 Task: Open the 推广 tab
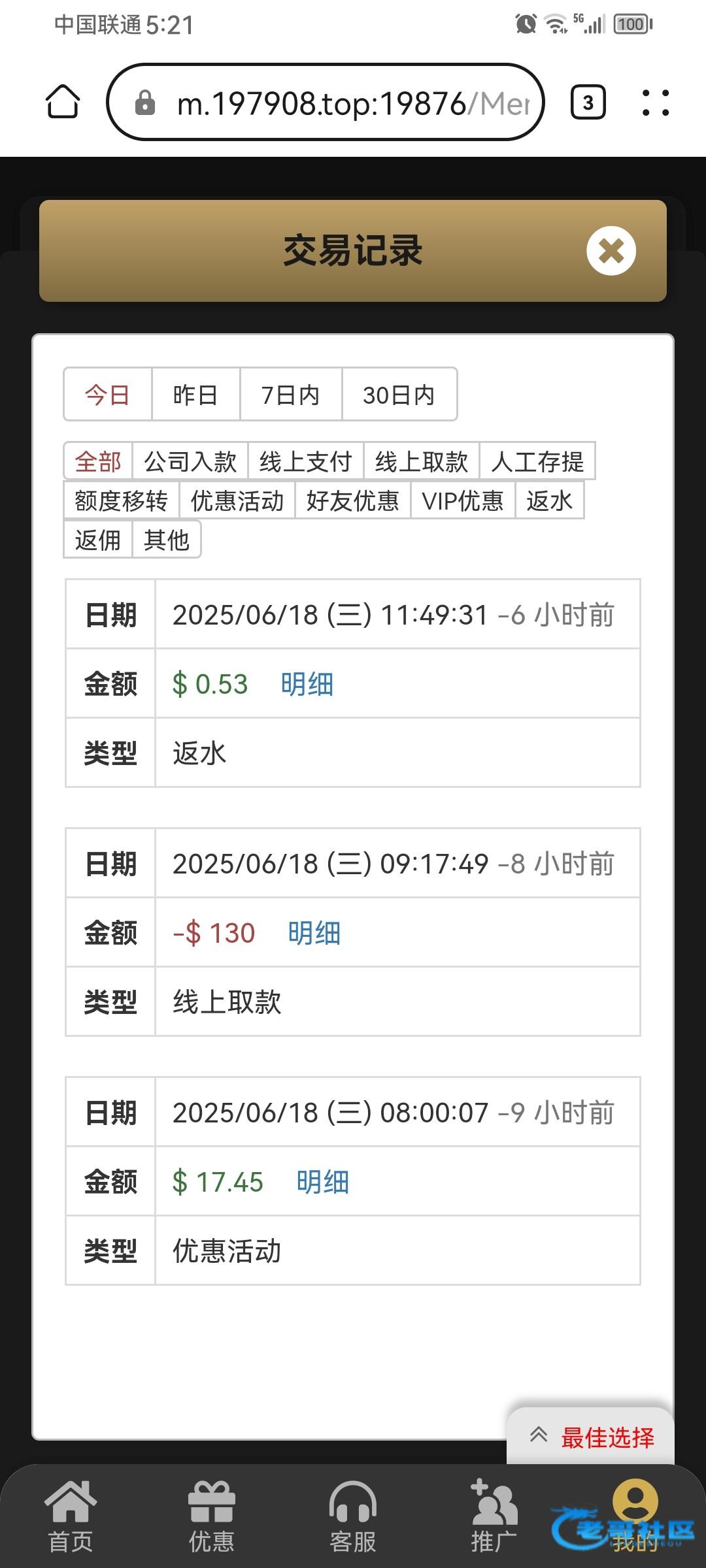(x=494, y=1517)
